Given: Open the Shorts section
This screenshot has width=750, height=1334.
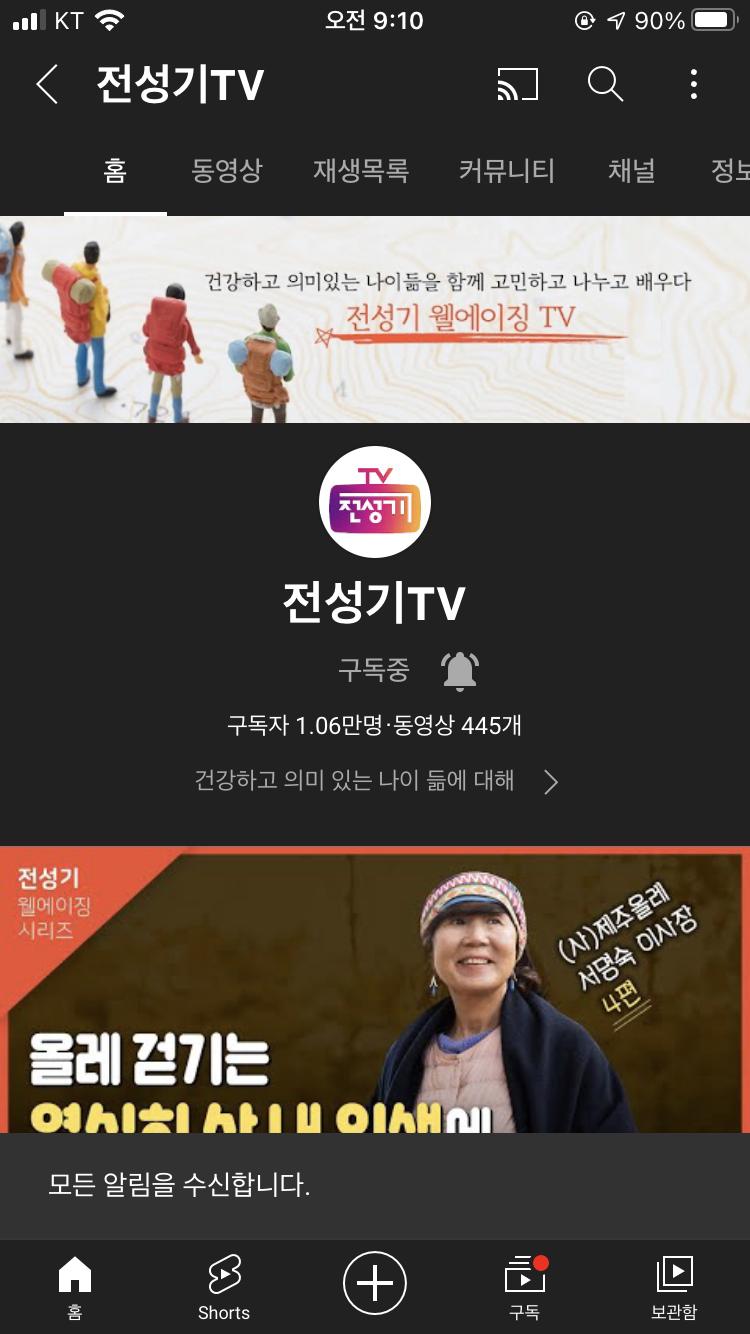Looking at the screenshot, I should pyautogui.click(x=224, y=1287).
